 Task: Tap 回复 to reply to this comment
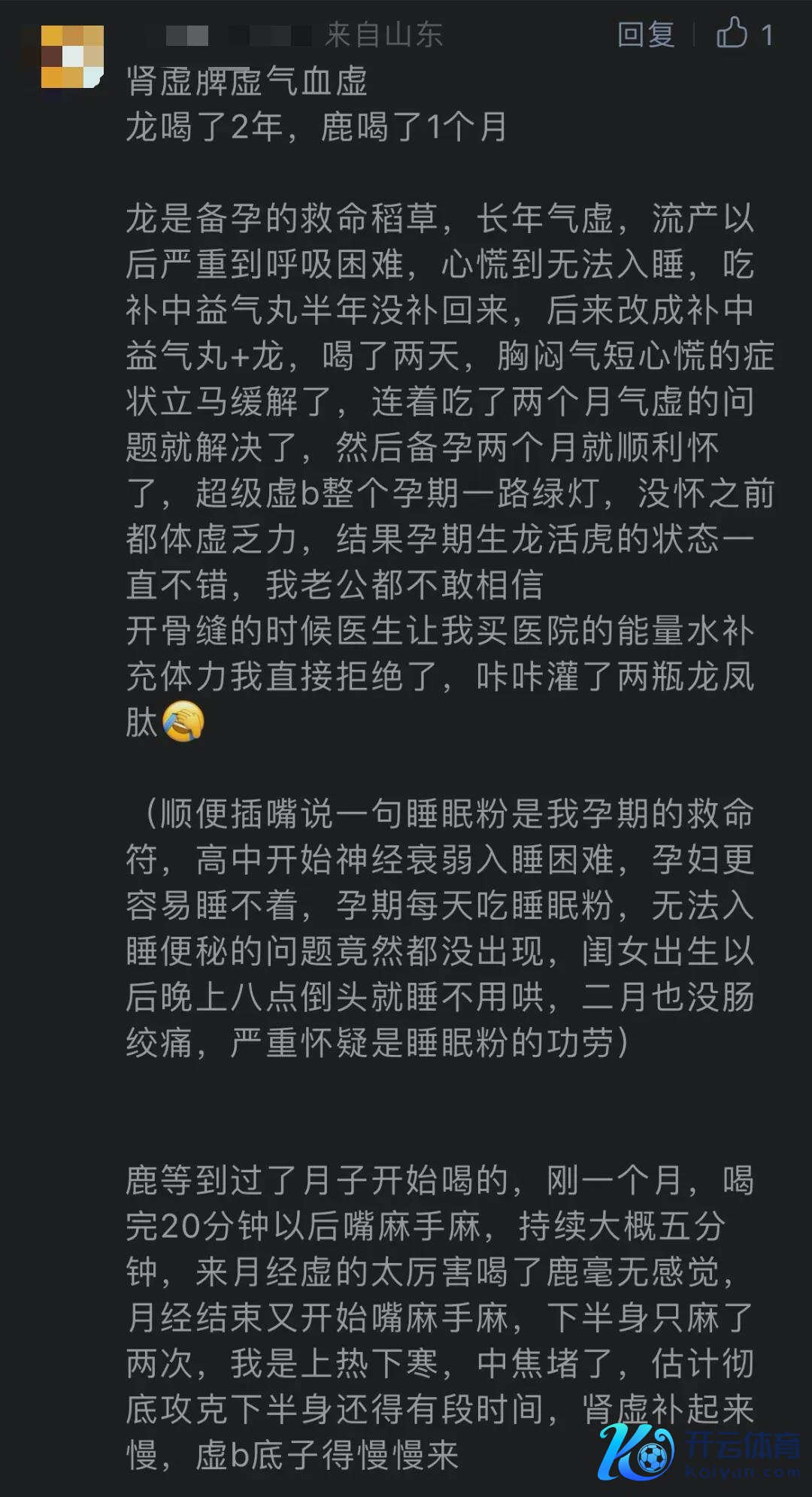click(x=645, y=35)
